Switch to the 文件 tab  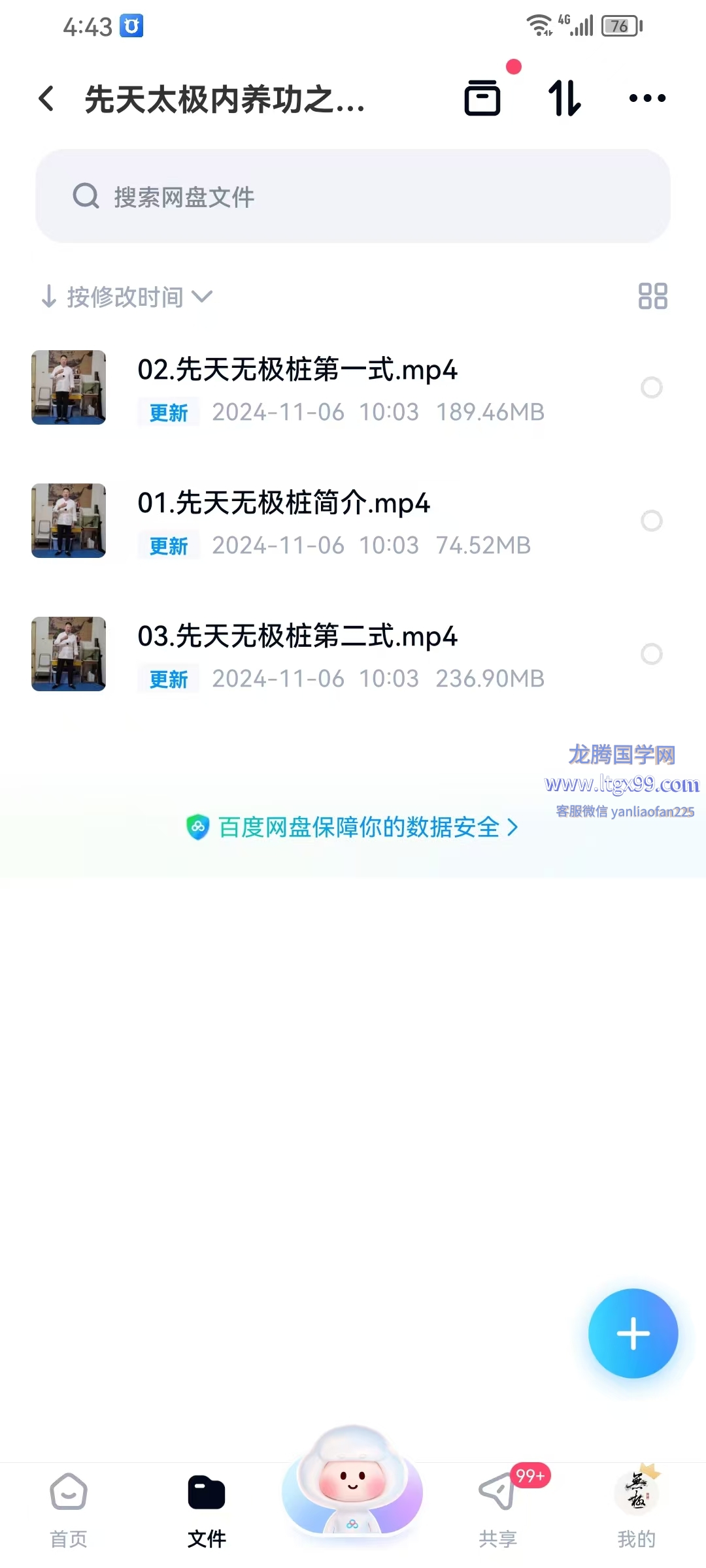point(207,1509)
